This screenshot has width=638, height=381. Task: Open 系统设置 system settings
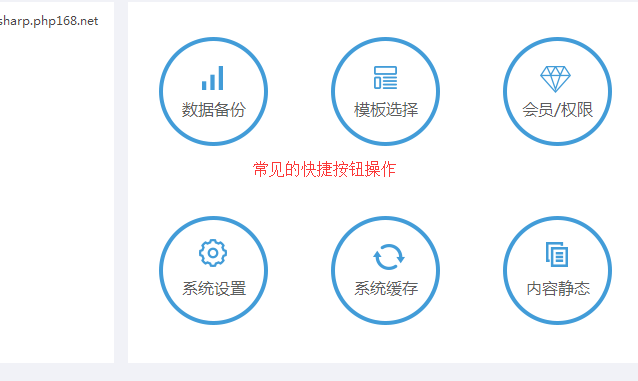(x=213, y=270)
